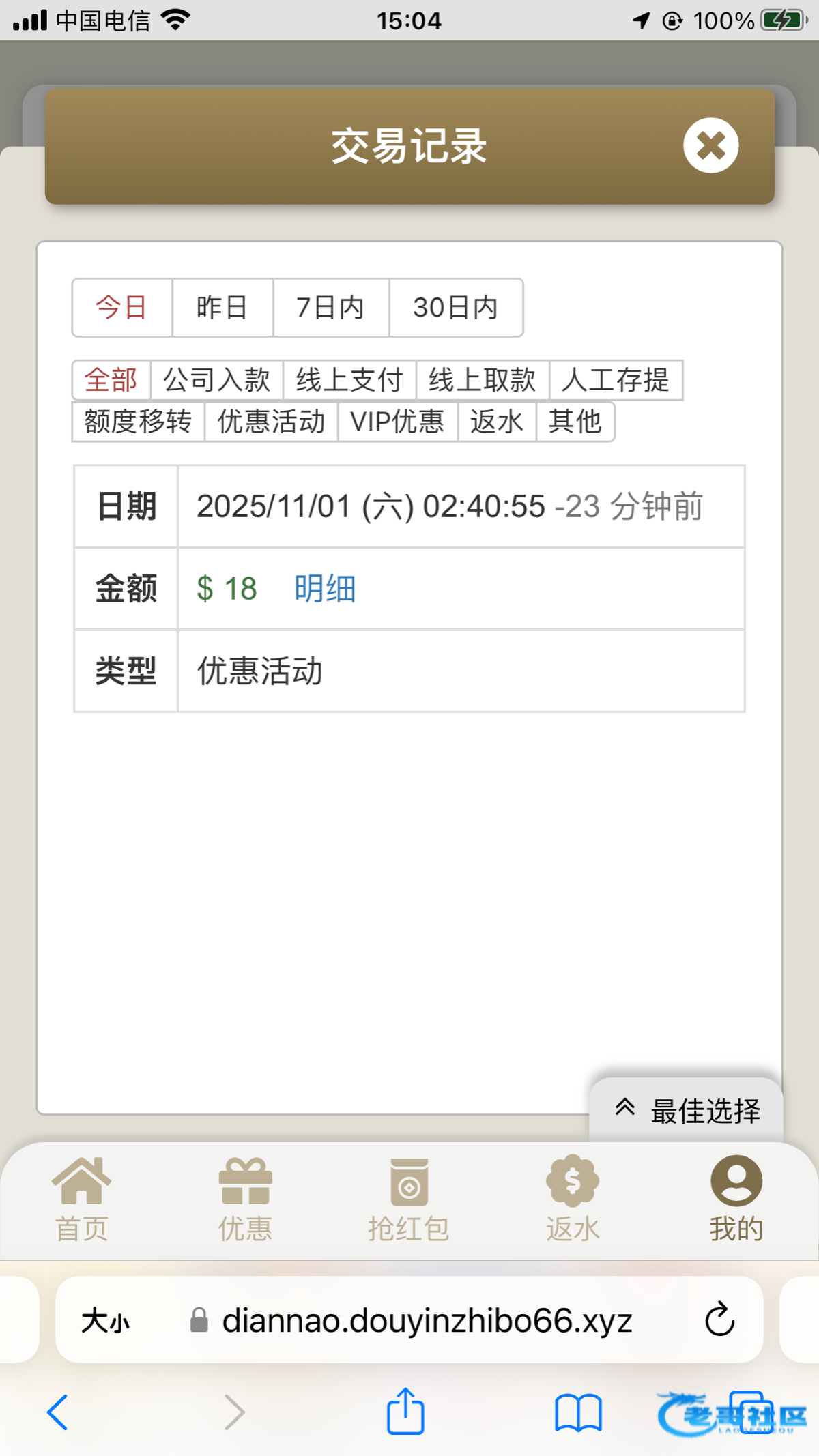
Task: Filter records by 线上支付
Action: tap(349, 380)
